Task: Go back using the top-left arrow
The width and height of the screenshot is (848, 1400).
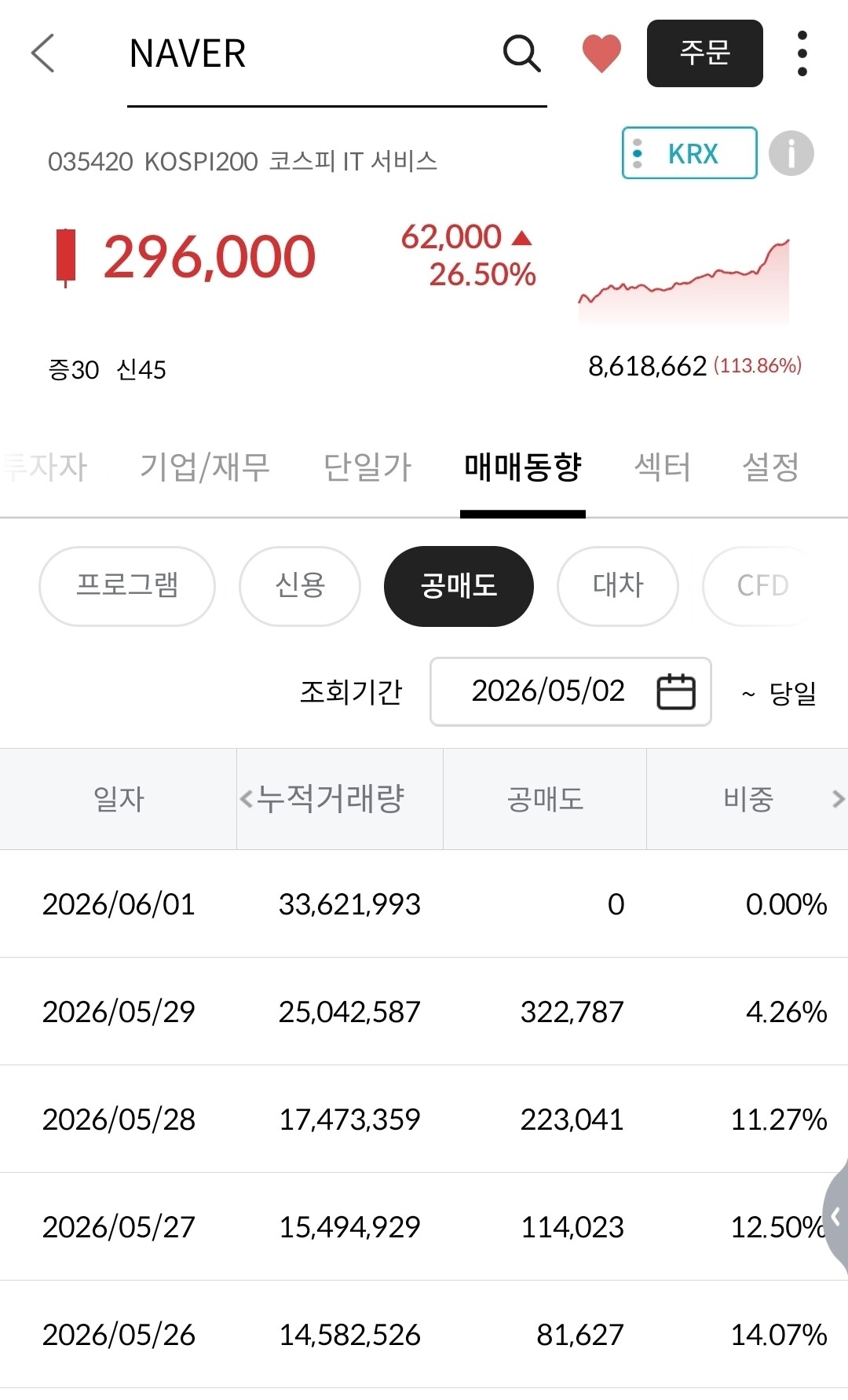Action: pyautogui.click(x=43, y=53)
